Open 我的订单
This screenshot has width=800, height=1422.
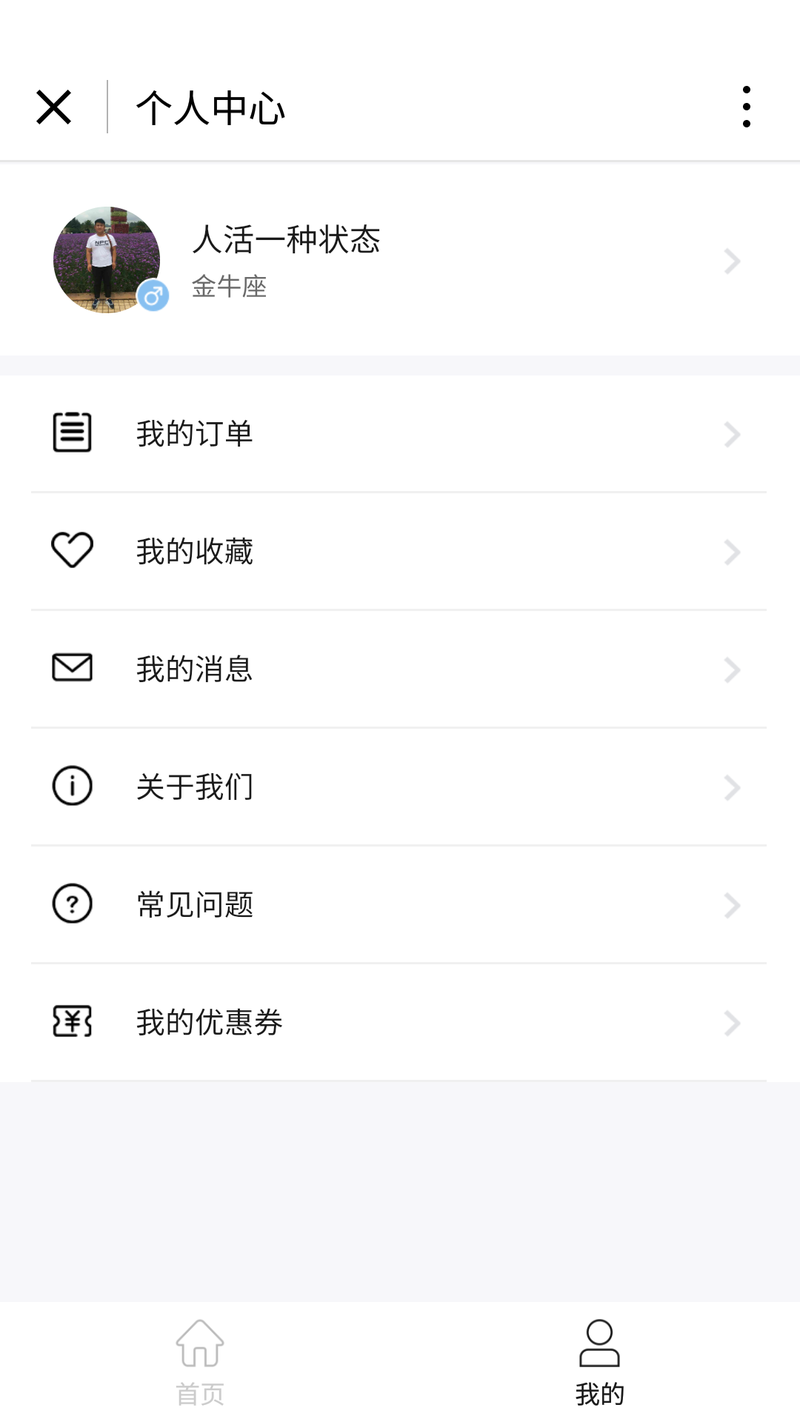click(x=400, y=434)
